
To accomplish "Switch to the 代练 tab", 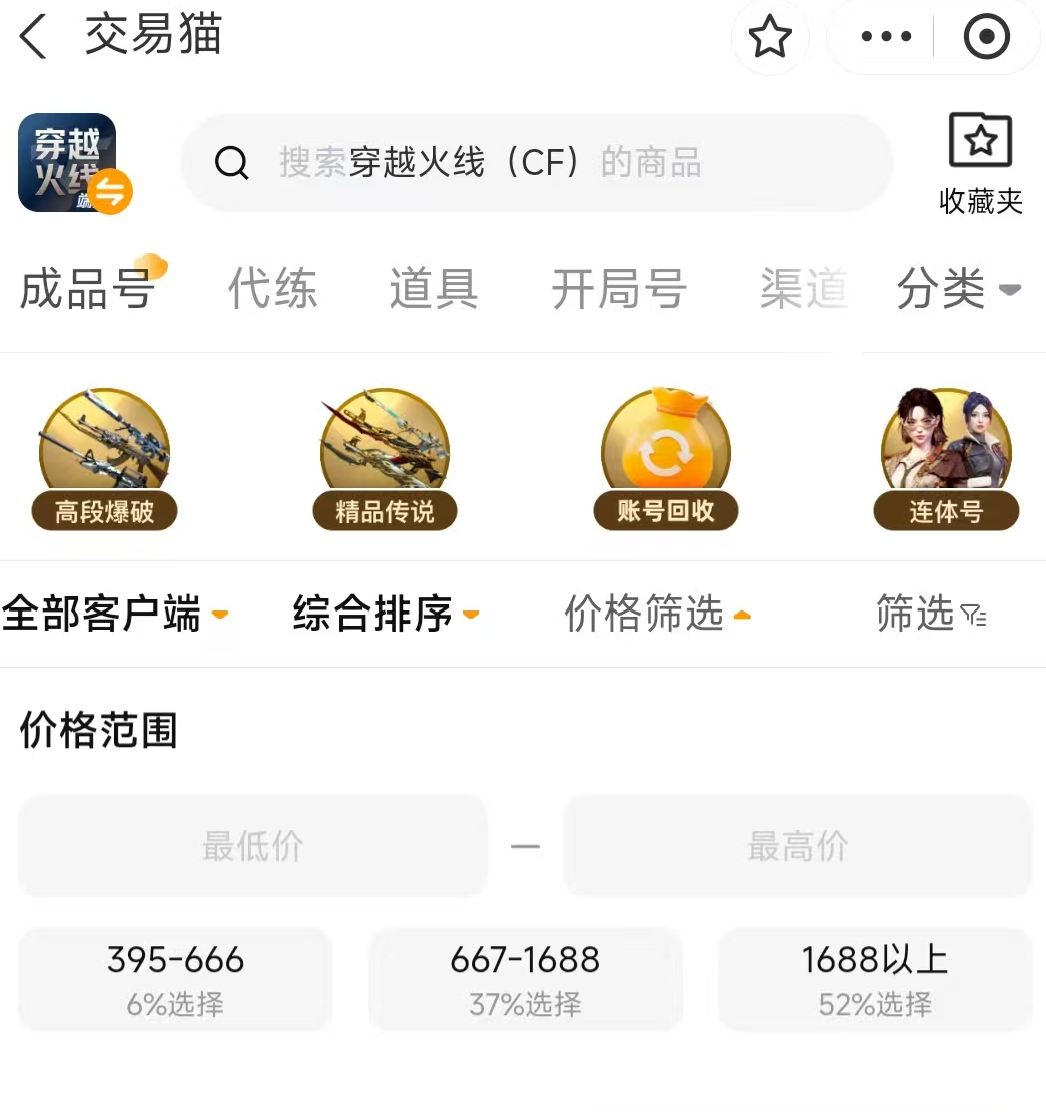I will pyautogui.click(x=272, y=289).
